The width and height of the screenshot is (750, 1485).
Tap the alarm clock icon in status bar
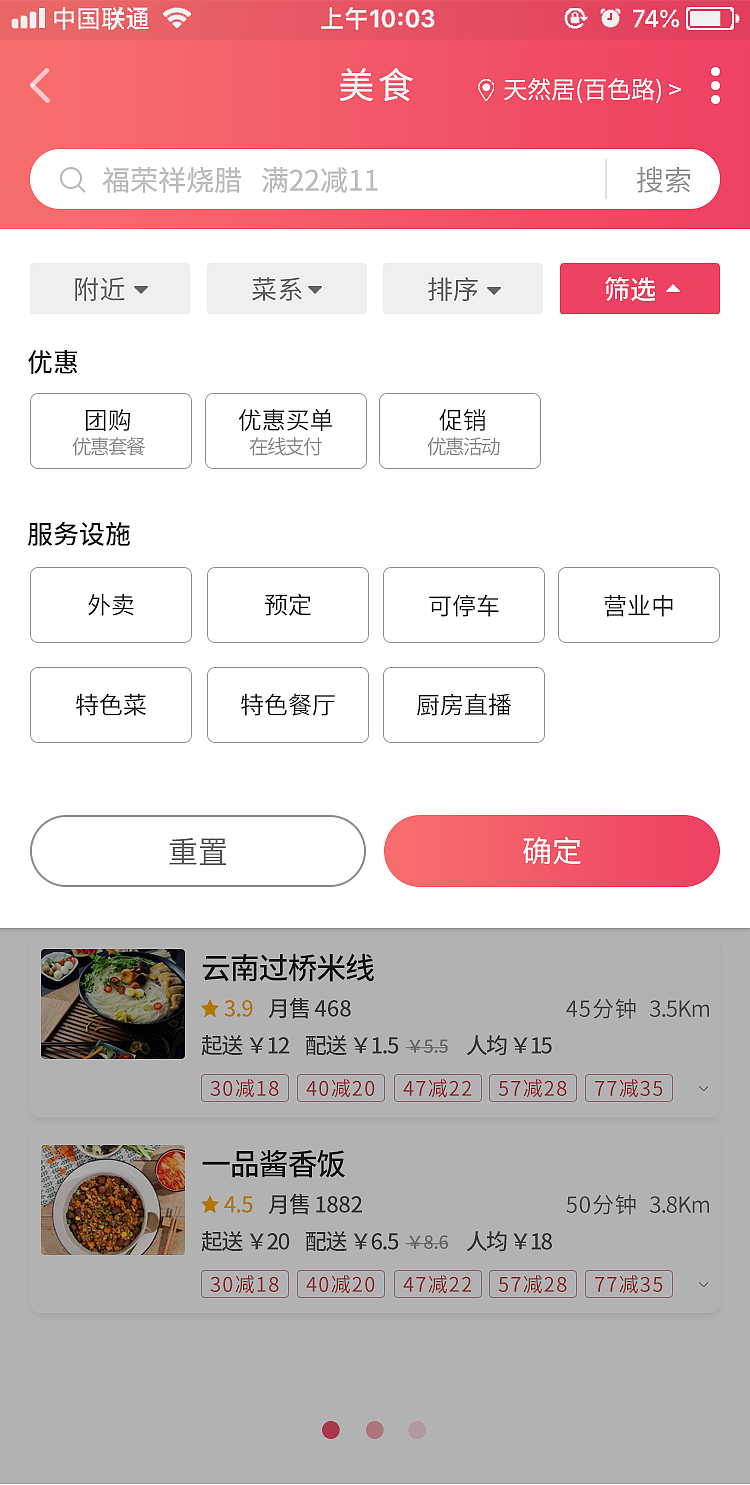[610, 17]
